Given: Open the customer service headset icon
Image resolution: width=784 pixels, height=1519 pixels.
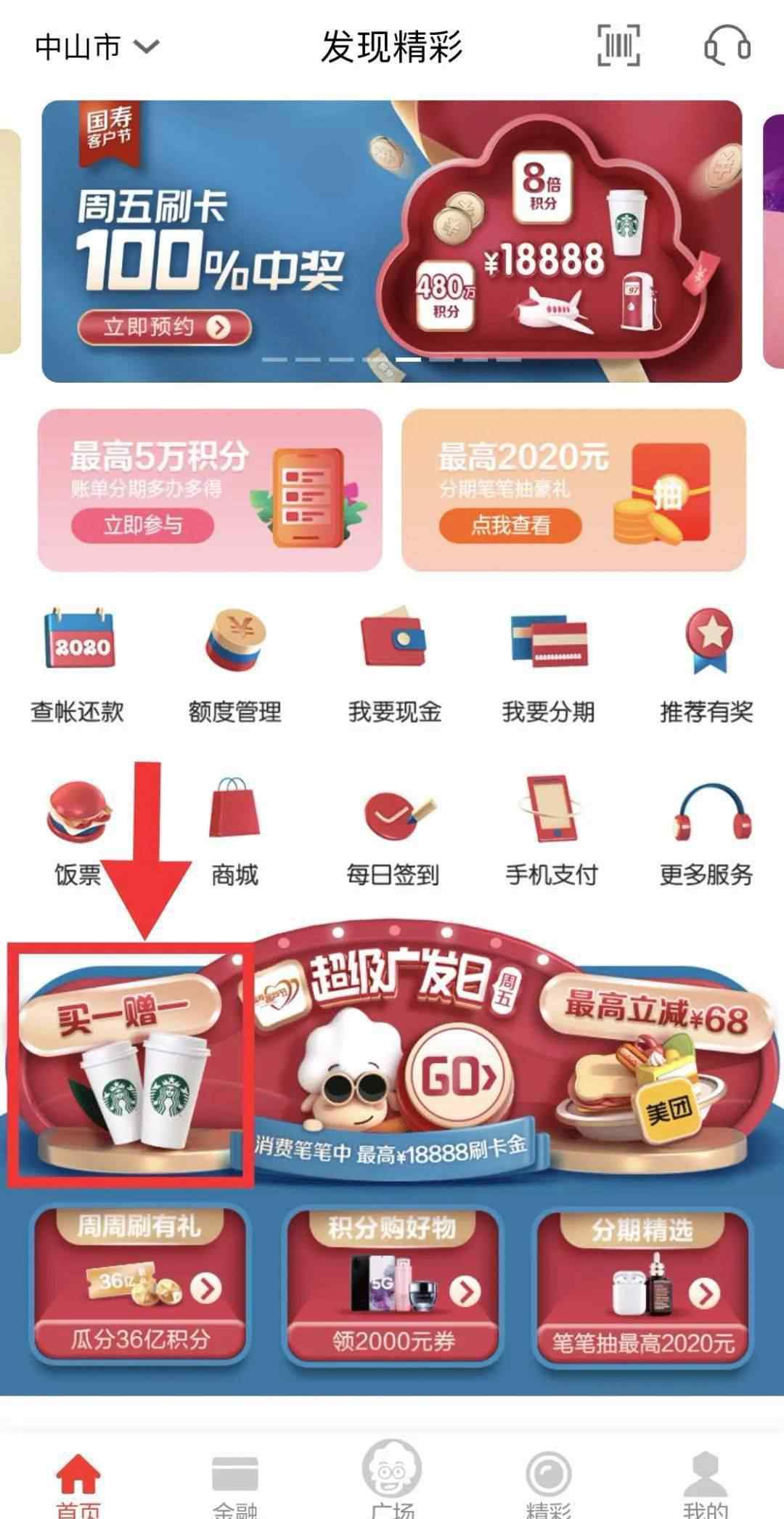Looking at the screenshot, I should (x=727, y=46).
